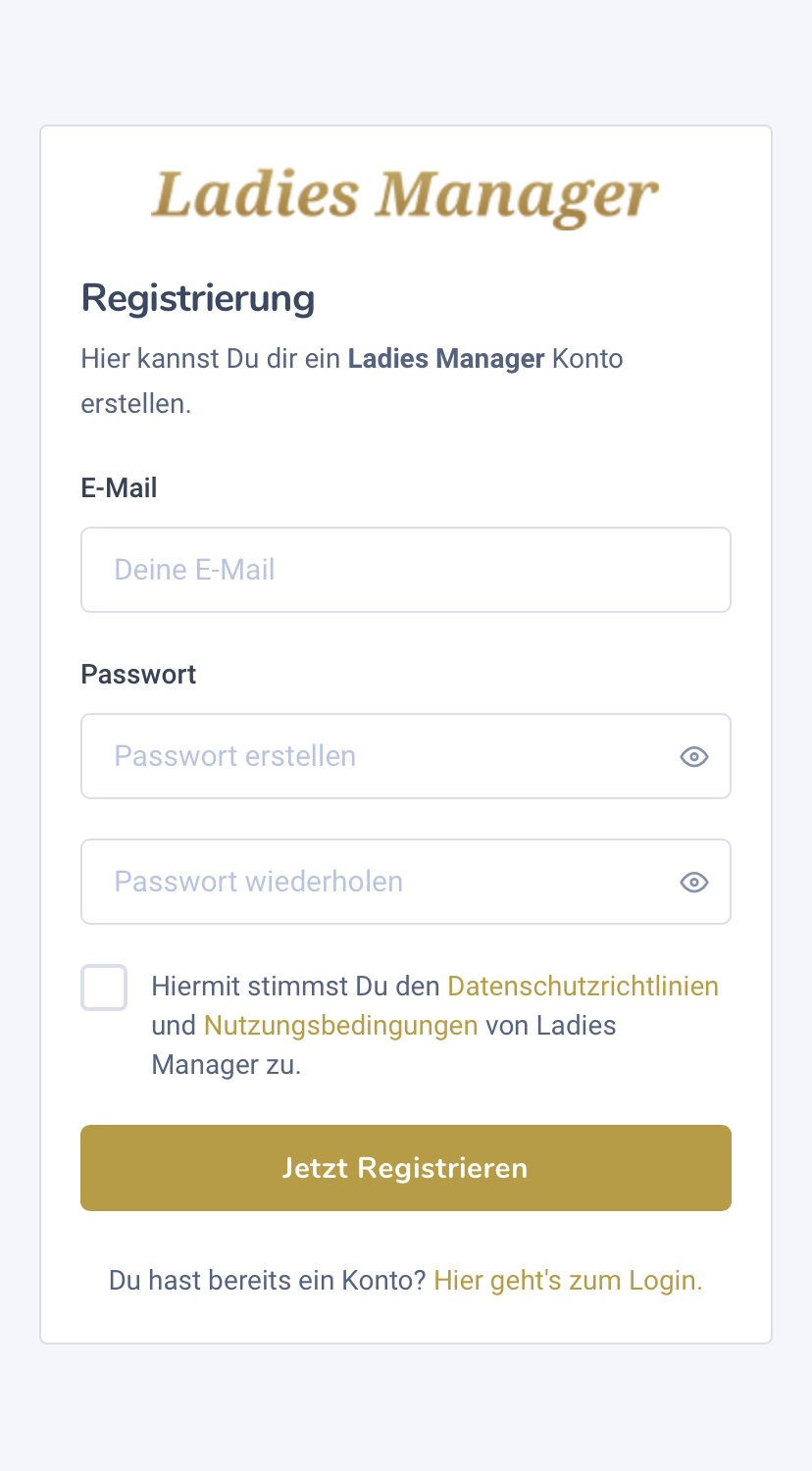Screen dimensions: 812x1471
Task: Check the terms agreement checkbox
Action: [104, 988]
